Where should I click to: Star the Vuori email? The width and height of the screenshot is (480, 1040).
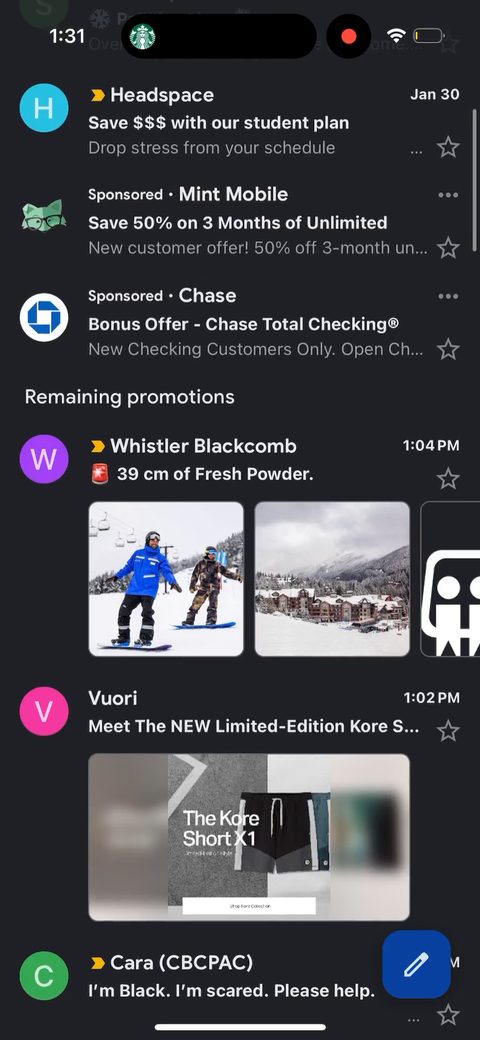(x=449, y=730)
